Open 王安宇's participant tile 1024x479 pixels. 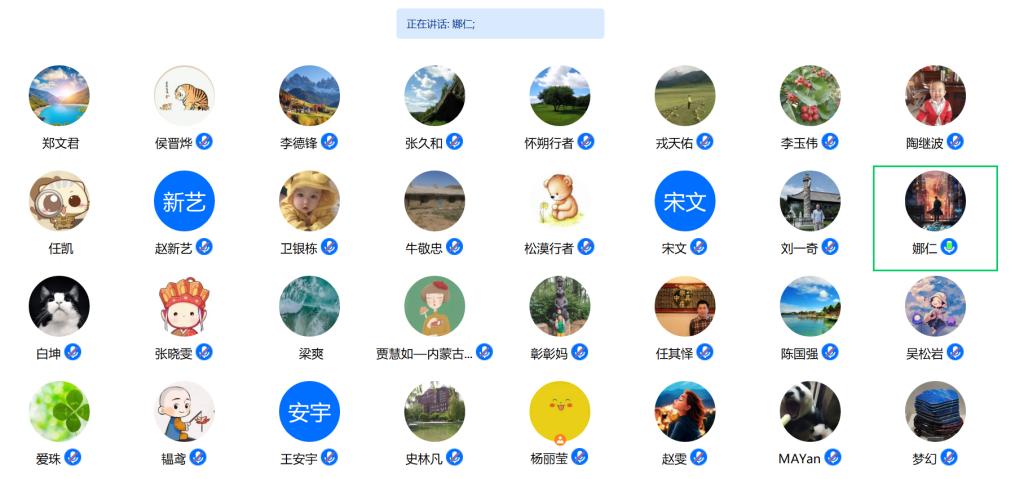(x=309, y=411)
